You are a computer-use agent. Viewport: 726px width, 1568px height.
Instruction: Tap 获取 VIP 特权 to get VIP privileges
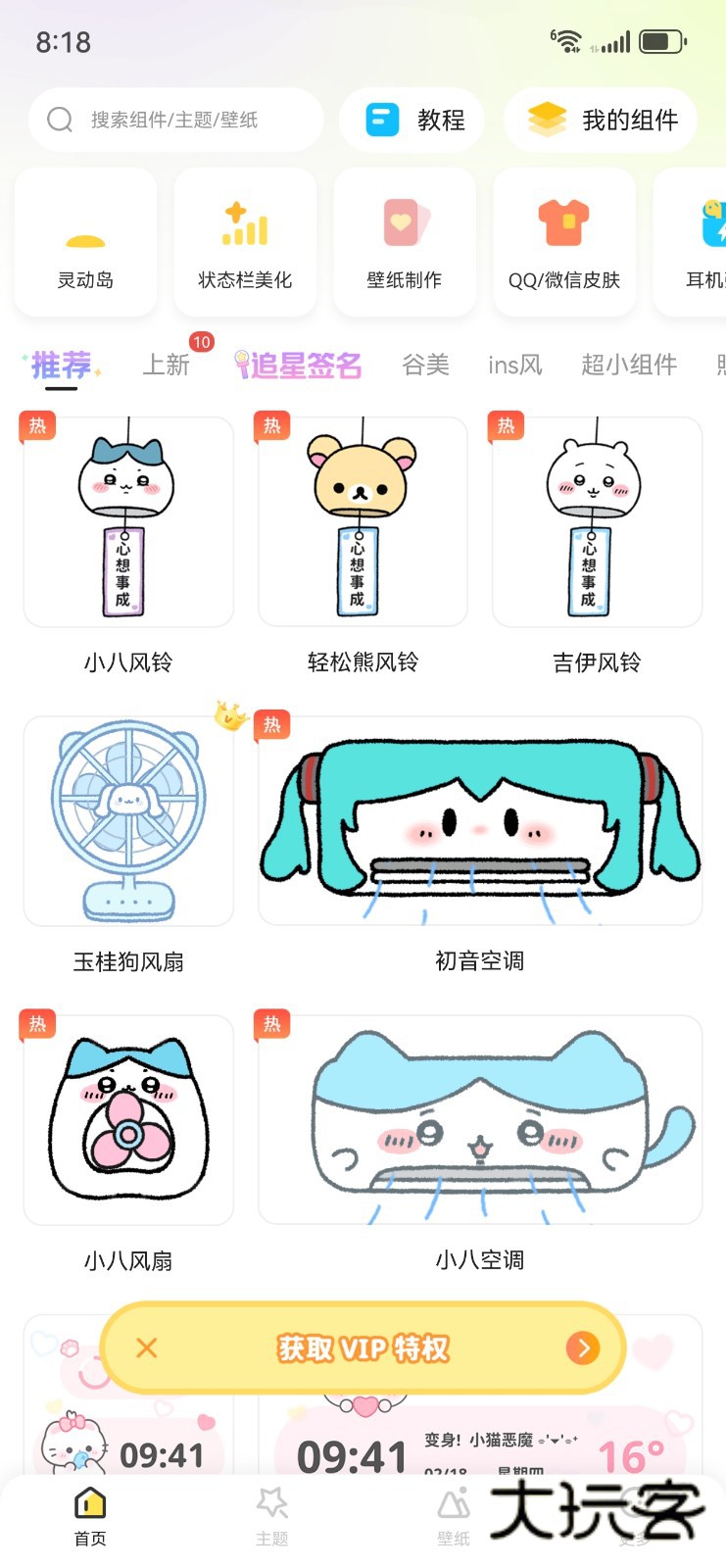click(363, 1347)
